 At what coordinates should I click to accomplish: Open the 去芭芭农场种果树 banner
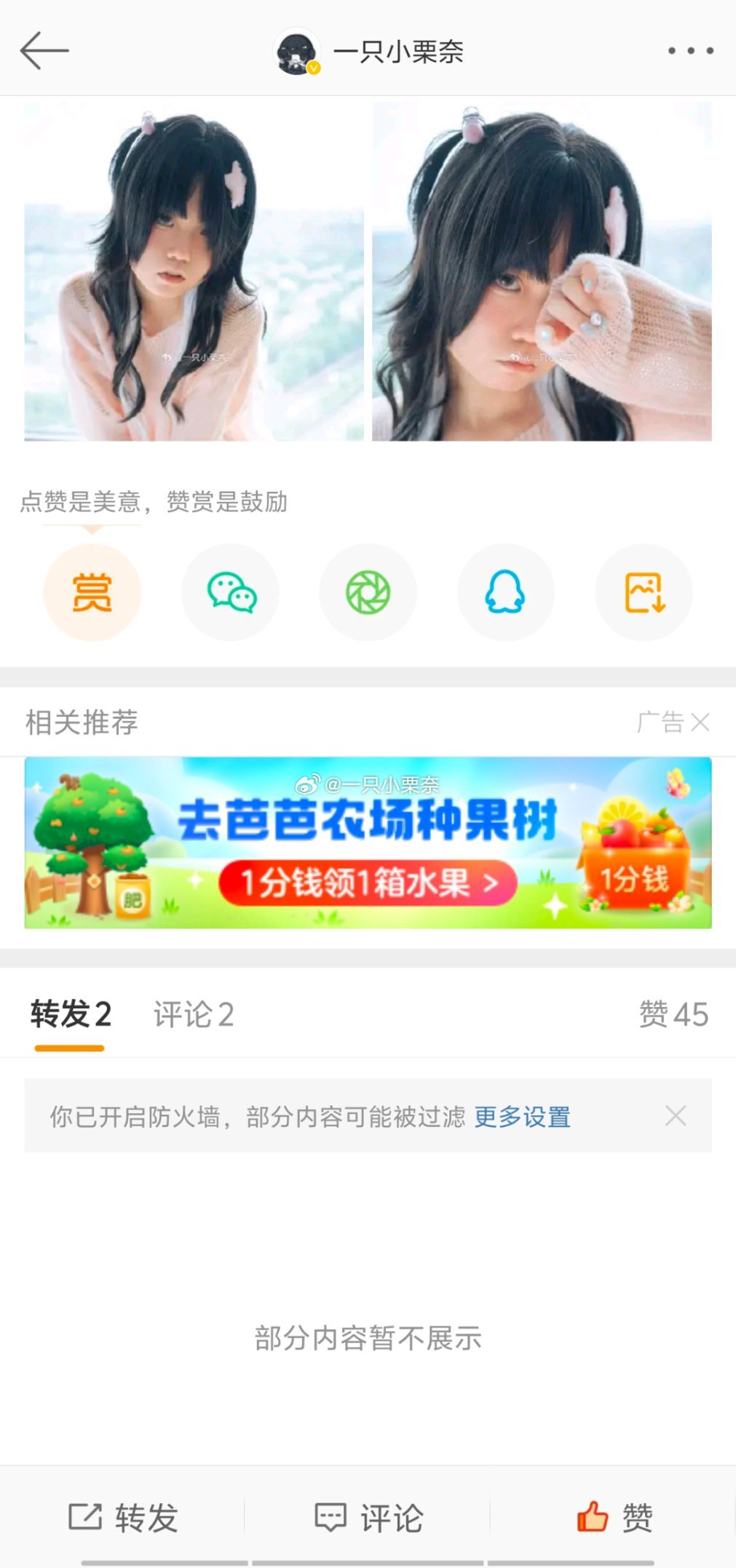(368, 843)
